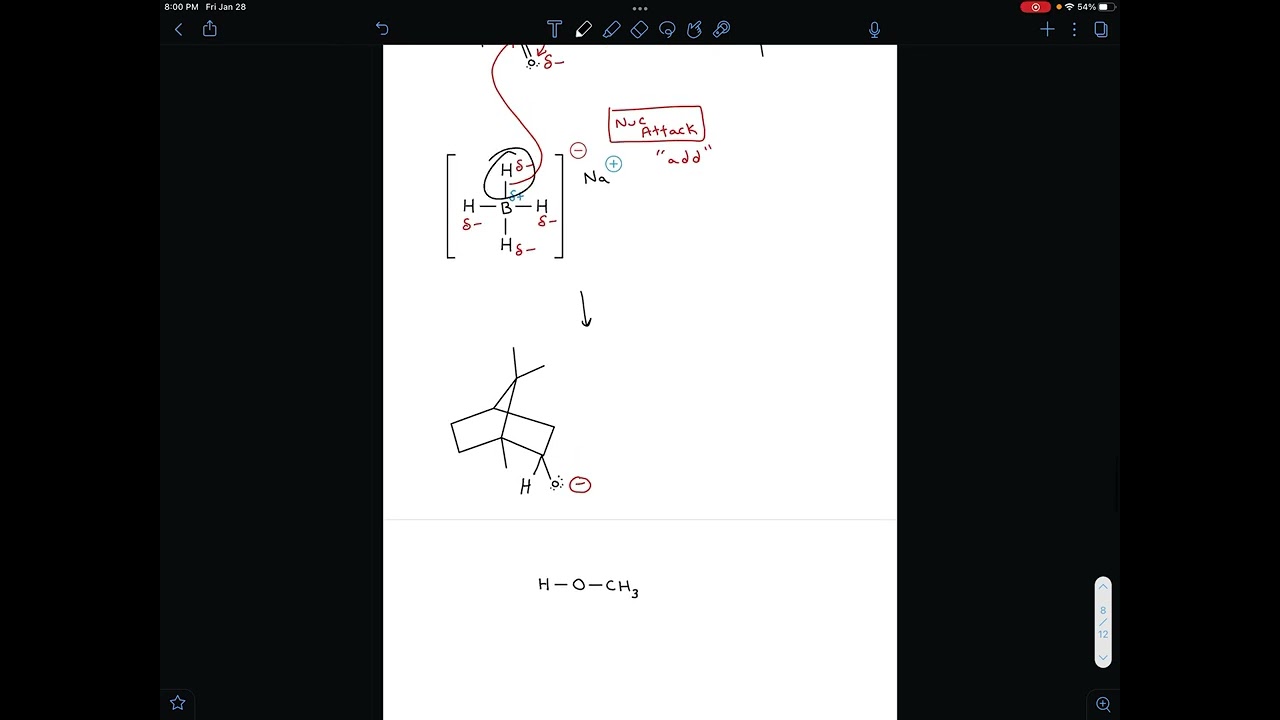This screenshot has height=720, width=1280.
Task: Select the text tool
Action: (x=554, y=29)
